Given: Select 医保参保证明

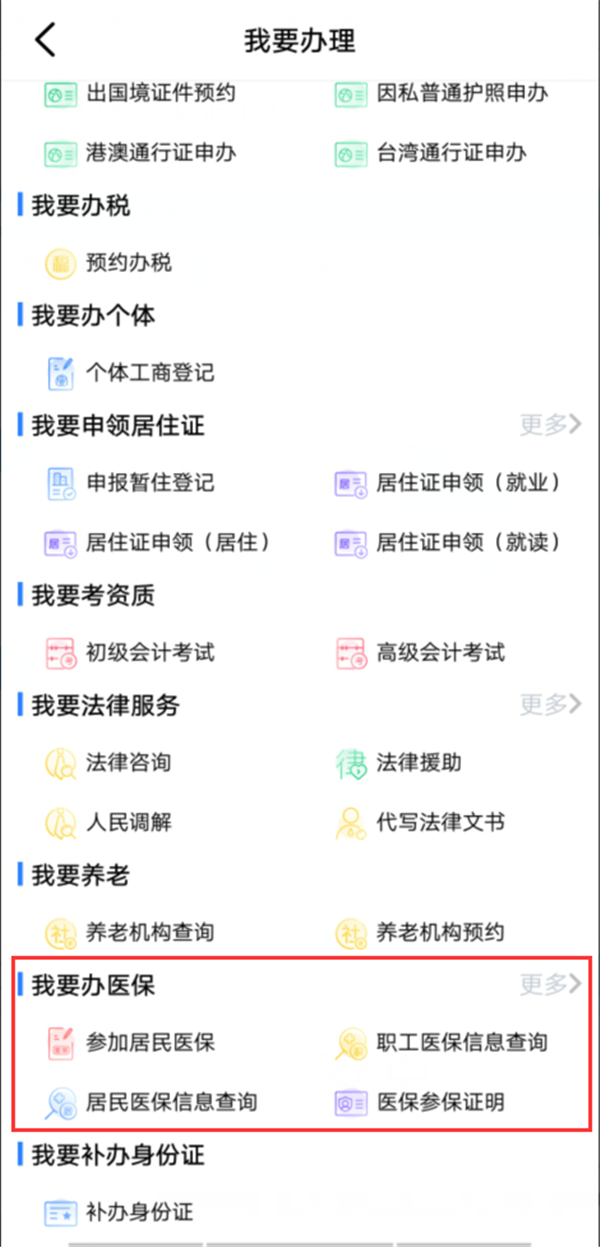Looking at the screenshot, I should (x=440, y=1103).
